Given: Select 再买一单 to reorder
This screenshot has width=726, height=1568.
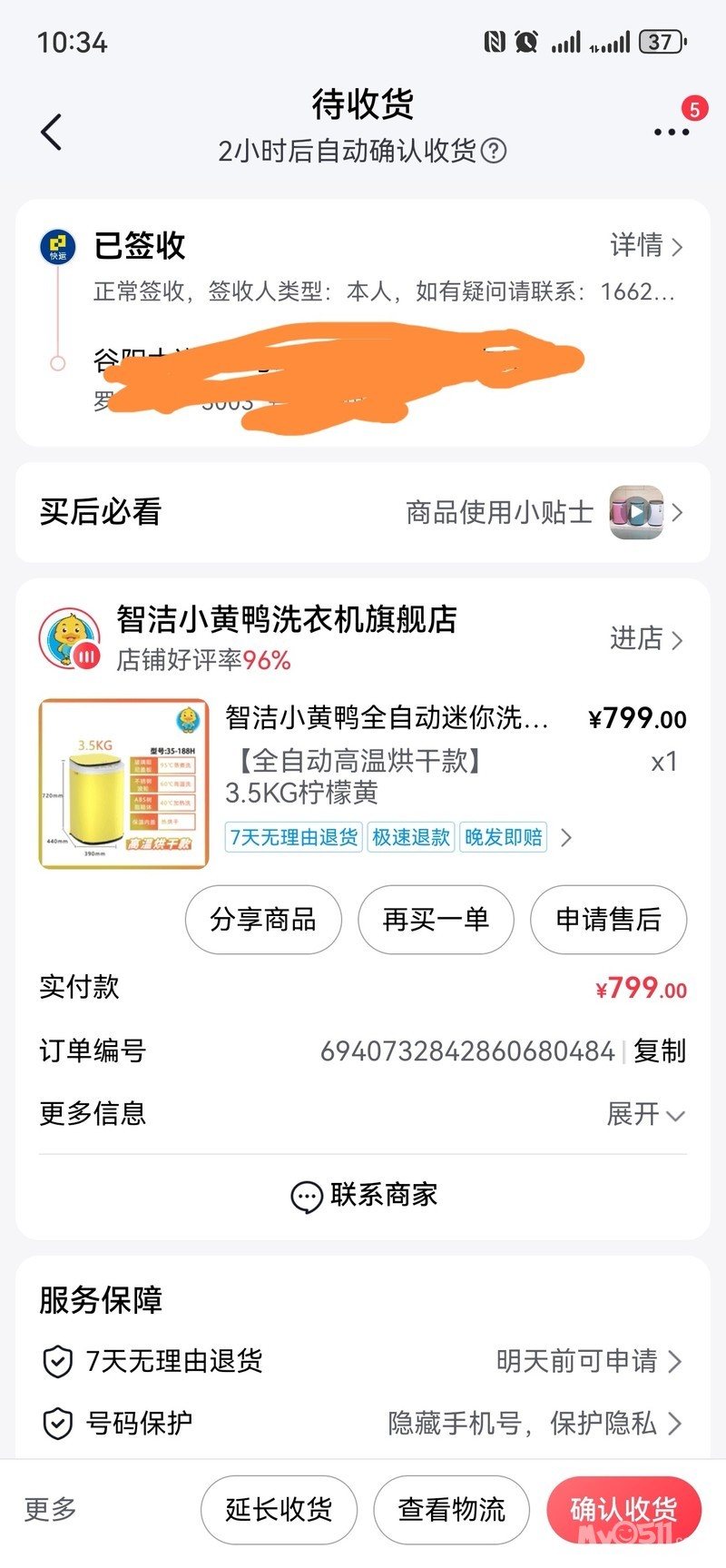Looking at the screenshot, I should [x=436, y=920].
